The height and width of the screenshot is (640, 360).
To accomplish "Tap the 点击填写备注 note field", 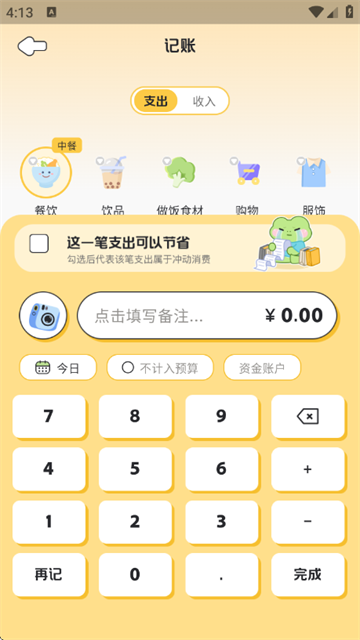I will (207, 316).
